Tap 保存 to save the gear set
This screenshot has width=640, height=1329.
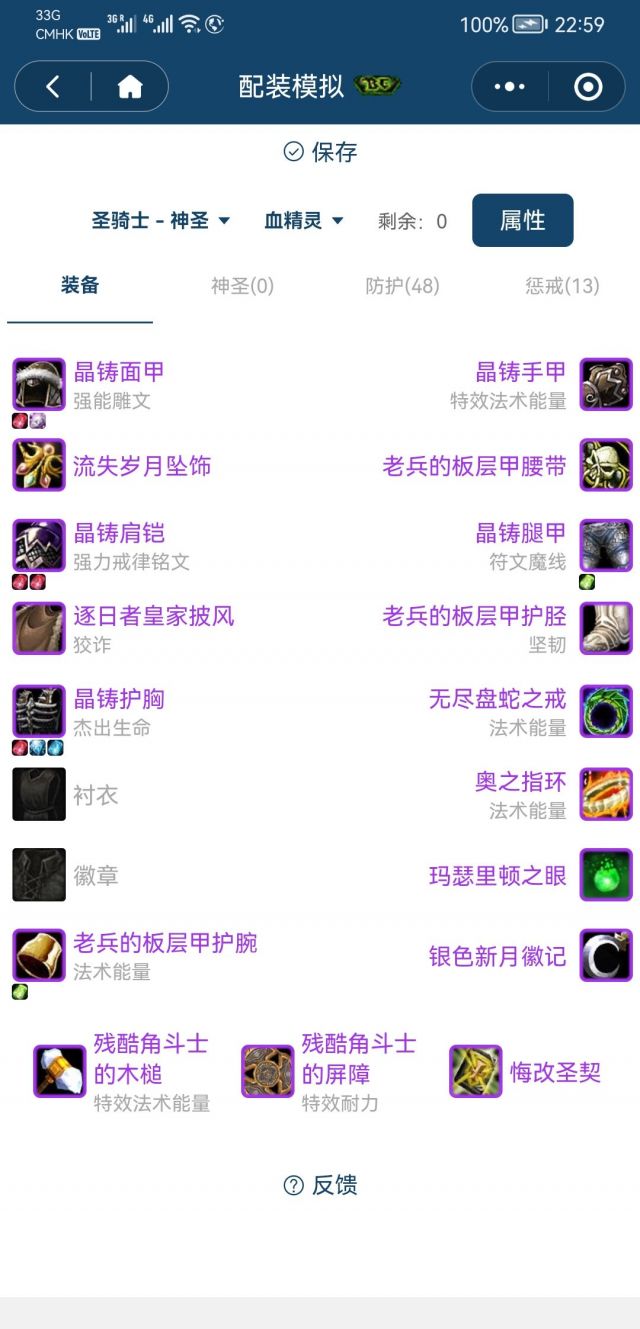320,152
